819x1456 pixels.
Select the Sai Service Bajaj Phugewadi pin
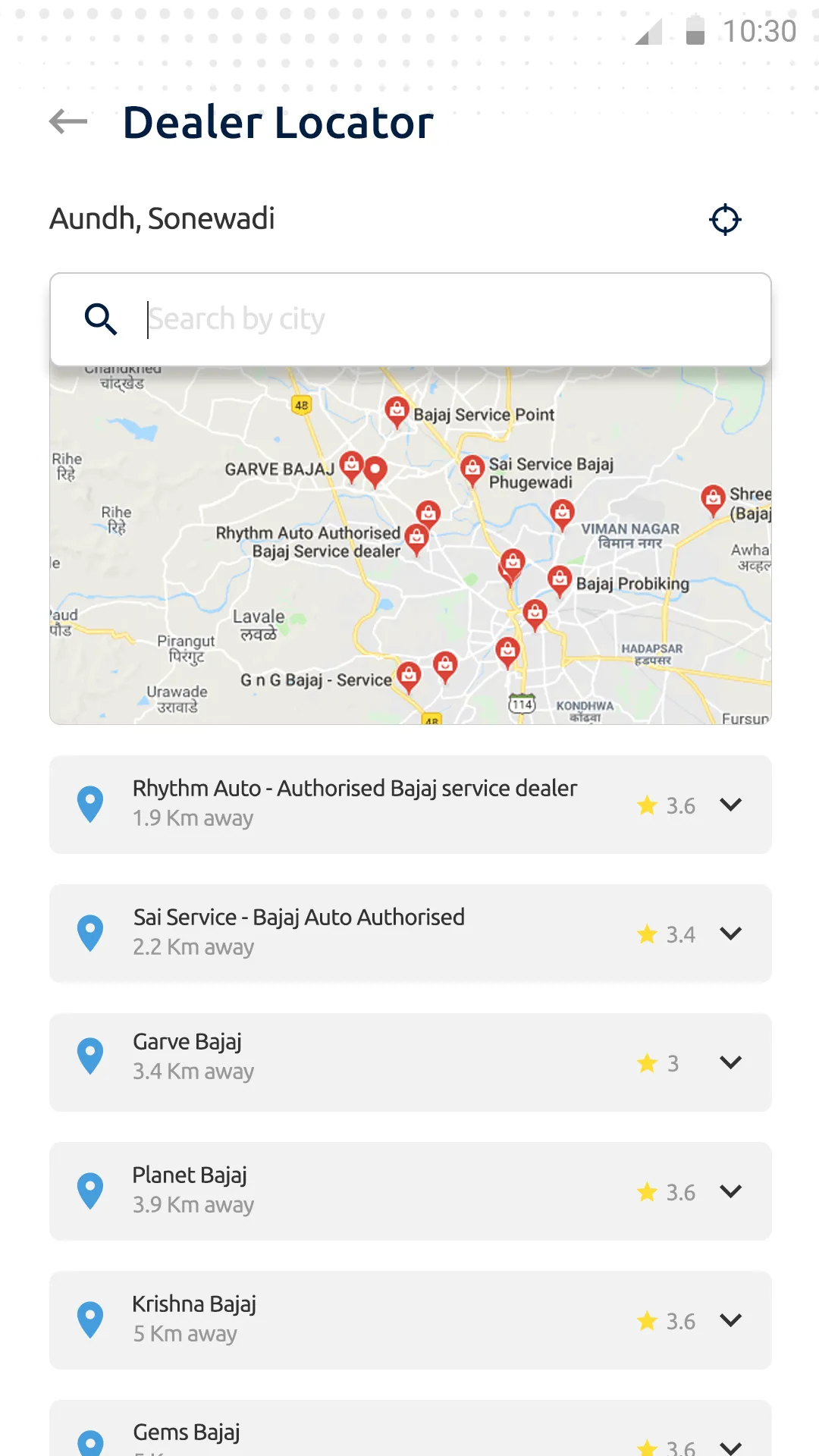point(472,467)
